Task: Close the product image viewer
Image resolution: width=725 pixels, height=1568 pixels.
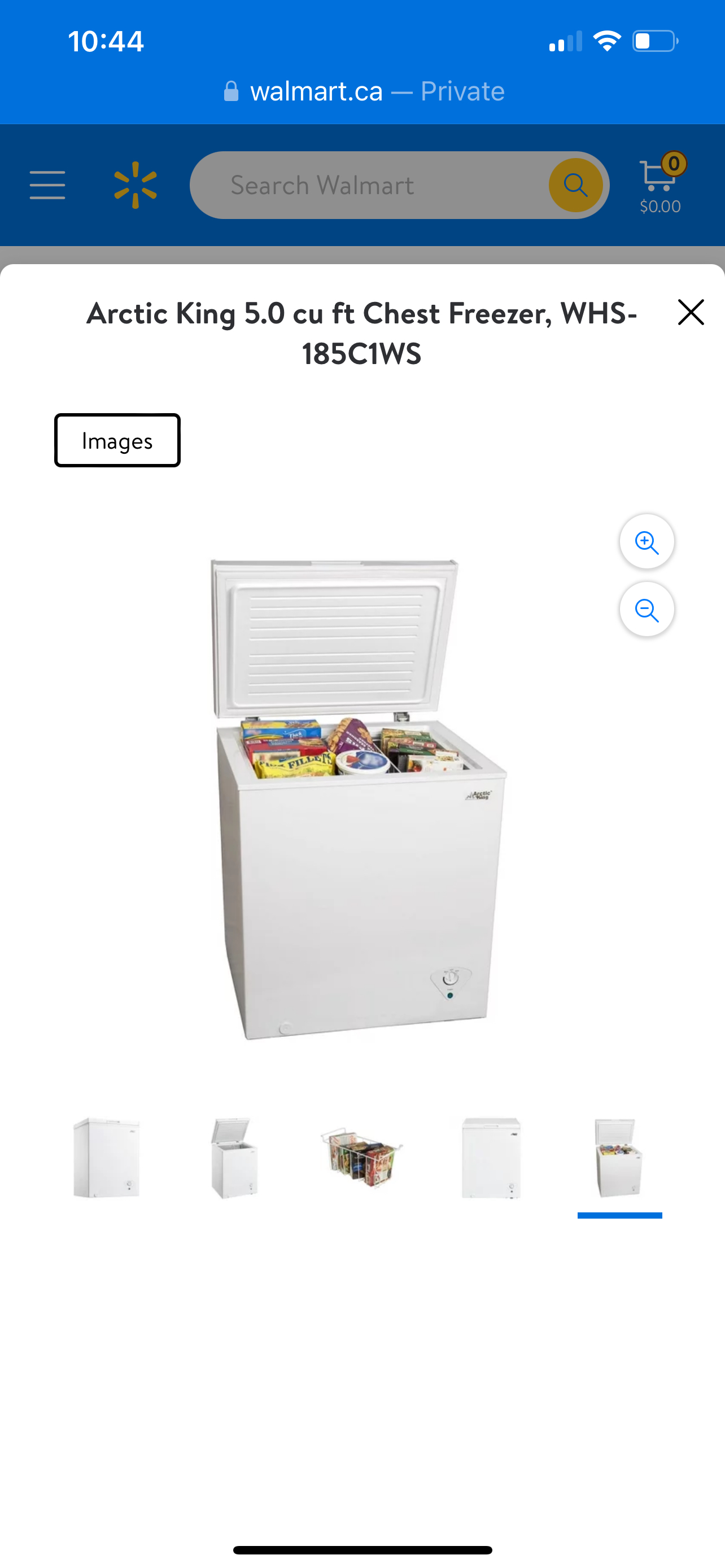Action: [691, 312]
